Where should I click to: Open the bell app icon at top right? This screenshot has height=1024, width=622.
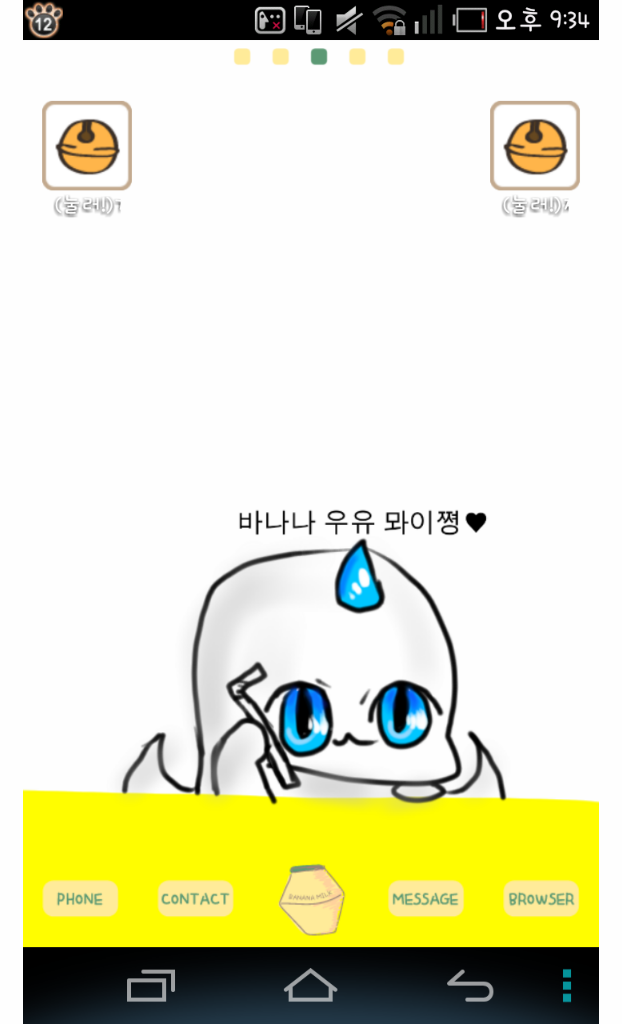pyautogui.click(x=535, y=146)
